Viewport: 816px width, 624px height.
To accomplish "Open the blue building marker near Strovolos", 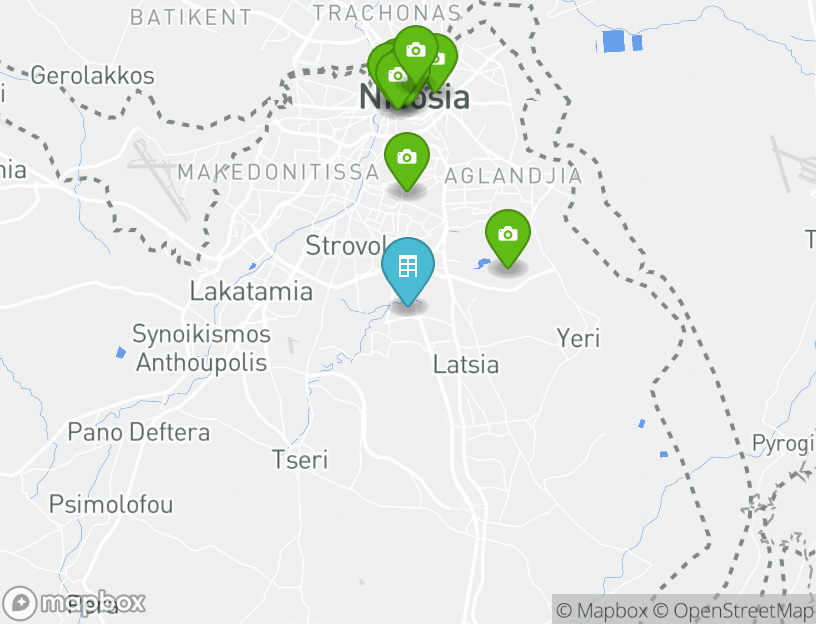I will (x=407, y=267).
